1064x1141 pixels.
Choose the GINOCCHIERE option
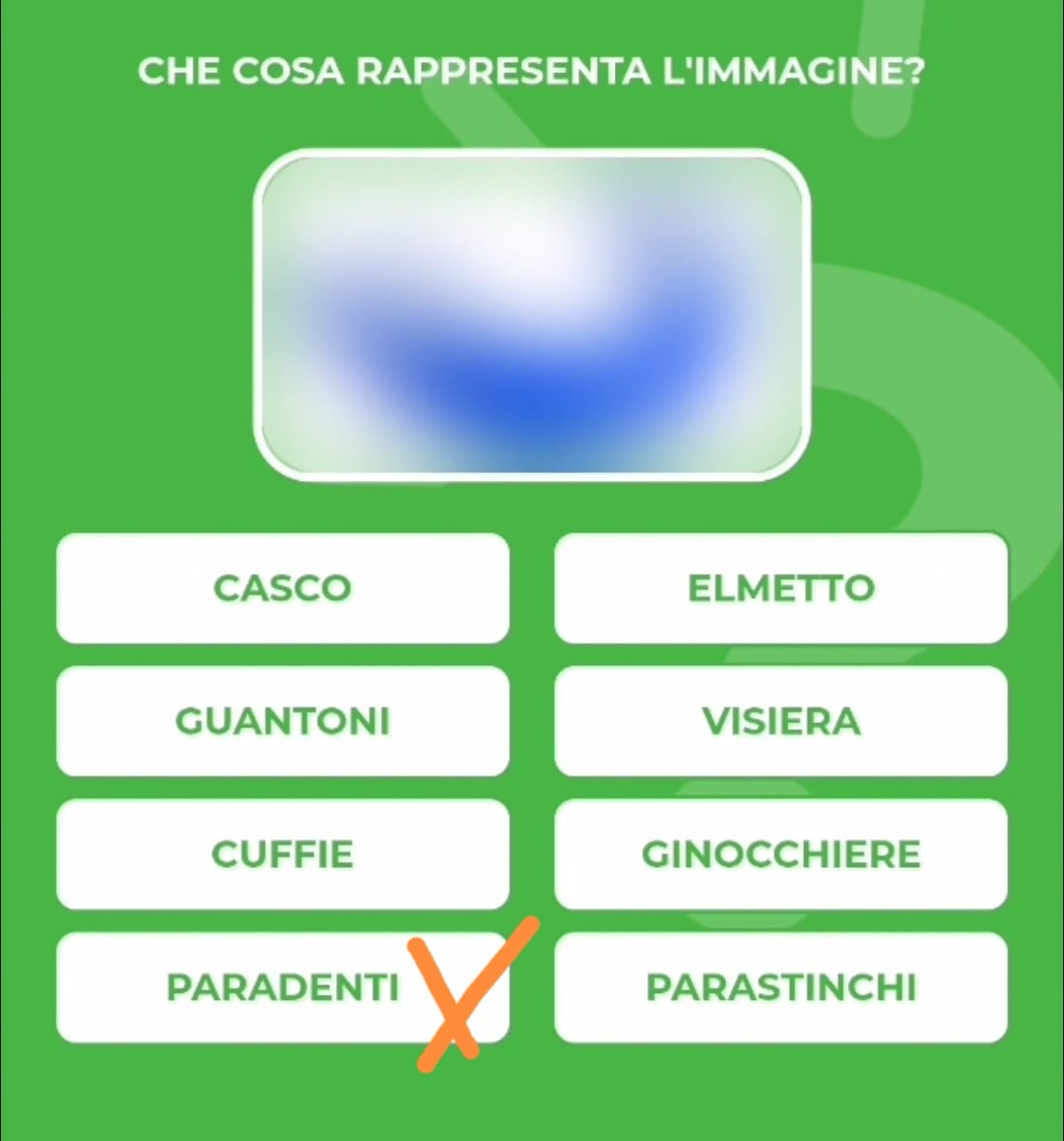coord(780,854)
